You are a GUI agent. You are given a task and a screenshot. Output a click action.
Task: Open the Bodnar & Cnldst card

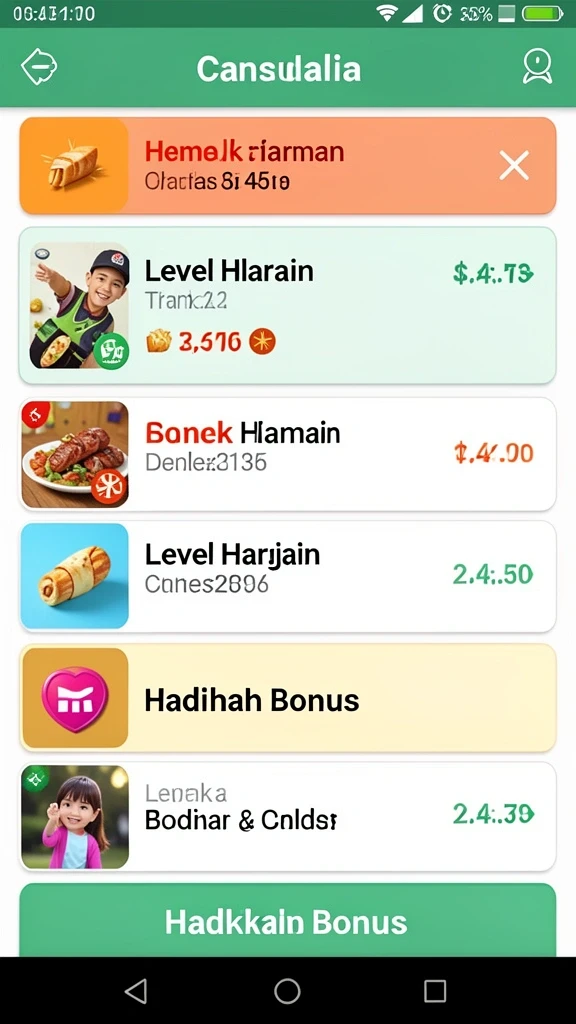pos(287,816)
